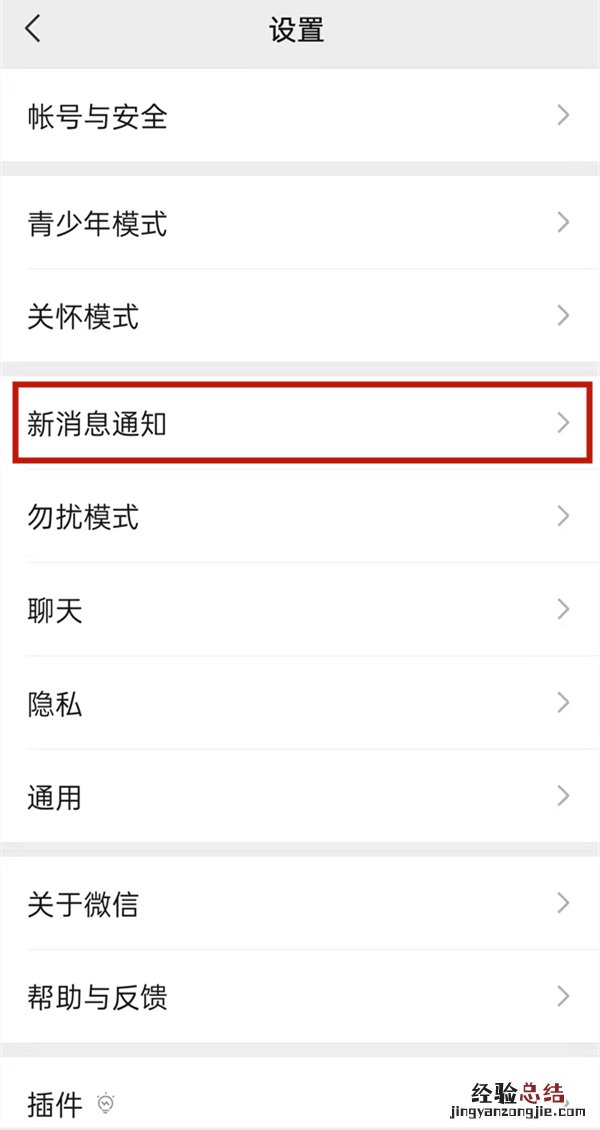Select the 勿扰模式 row
Image resolution: width=600 pixels, height=1130 pixels.
click(x=300, y=517)
